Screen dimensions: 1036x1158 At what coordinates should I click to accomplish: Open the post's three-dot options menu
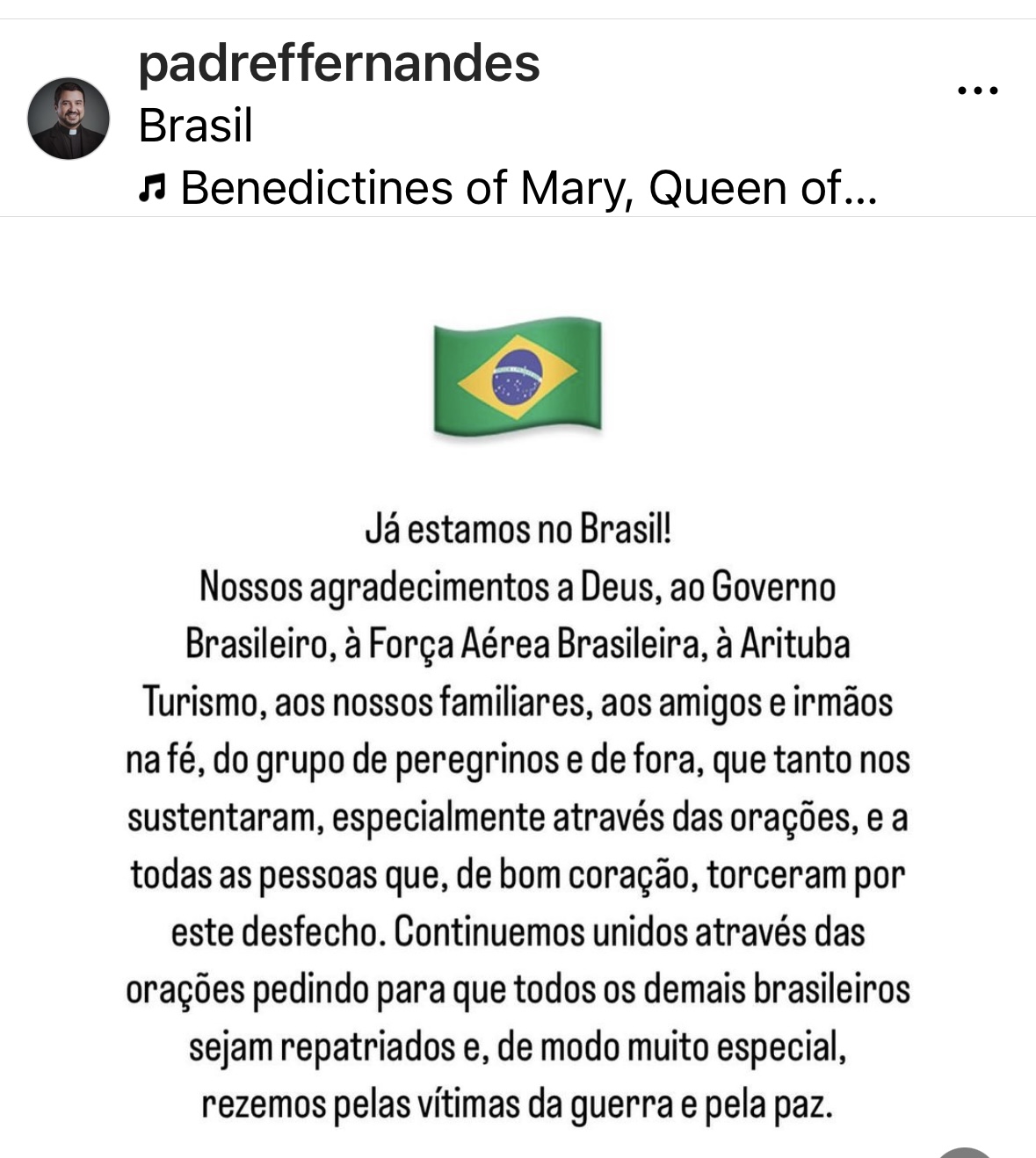pos(977,90)
